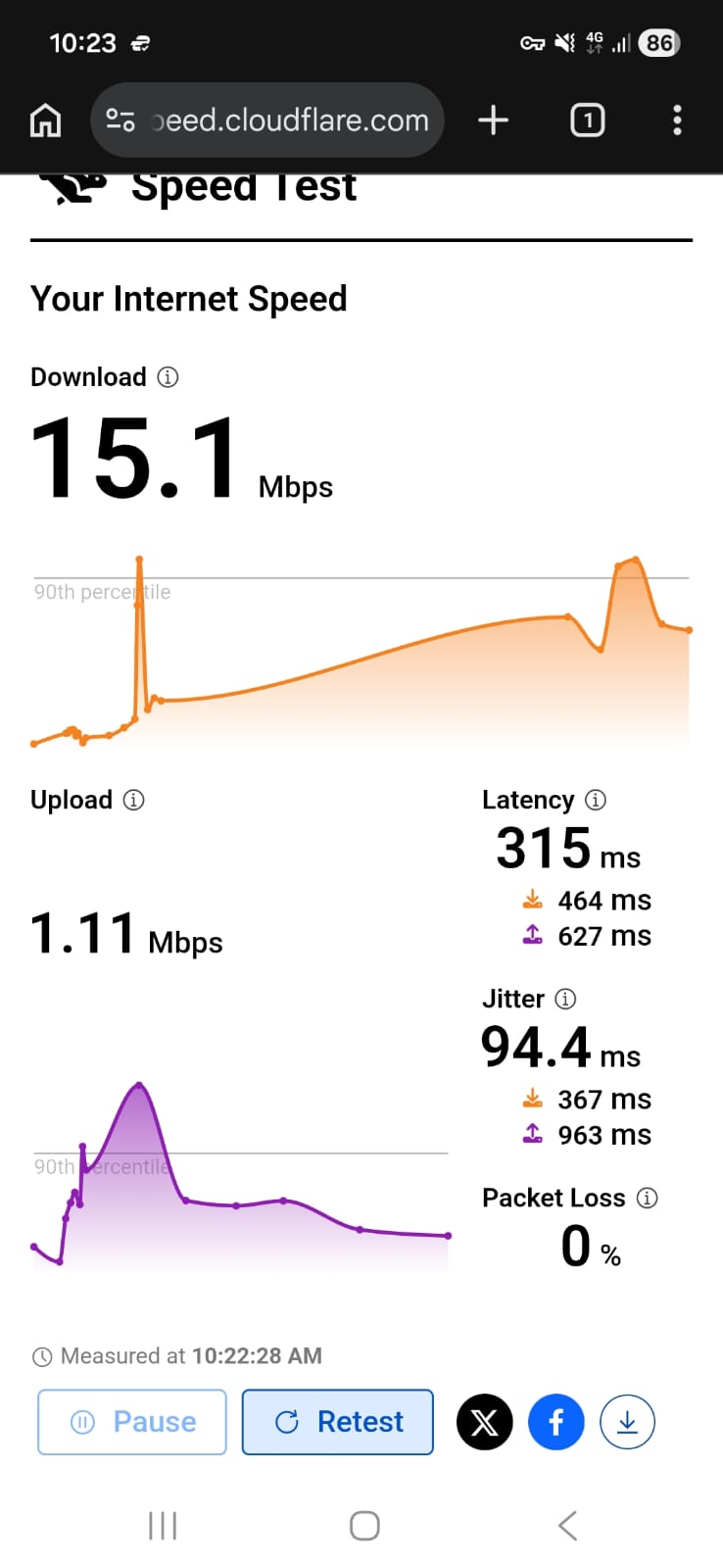Screen dimensions: 723x1568
Task: Open the browser home page
Action: [x=45, y=120]
